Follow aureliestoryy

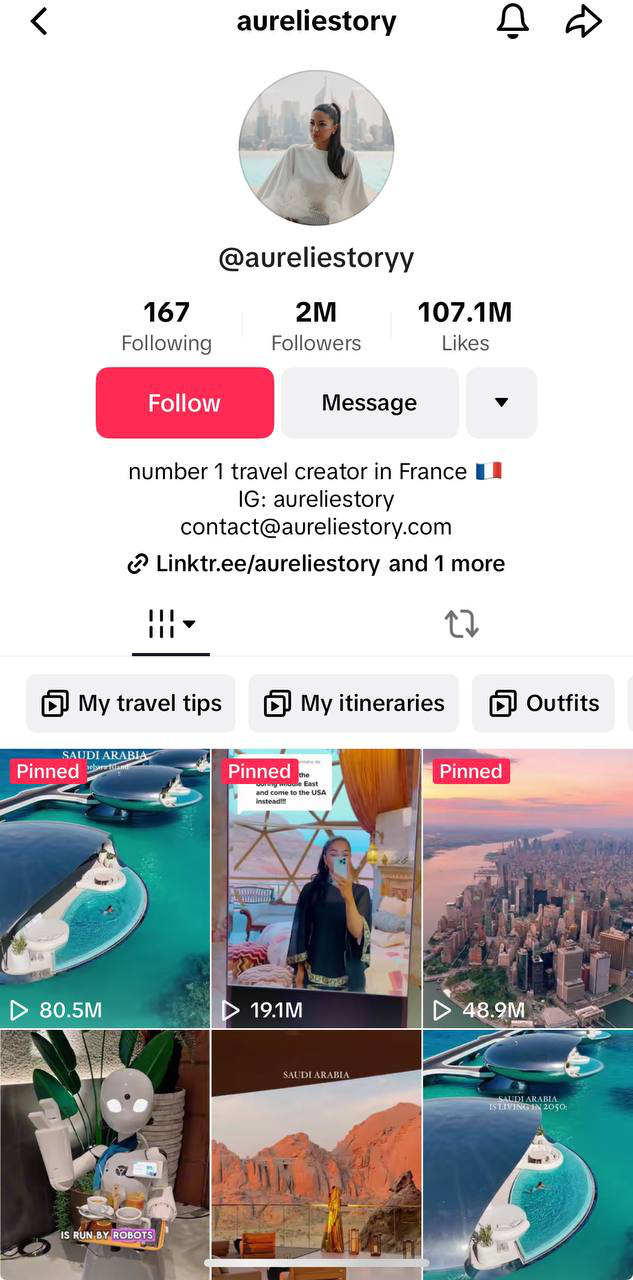point(185,403)
